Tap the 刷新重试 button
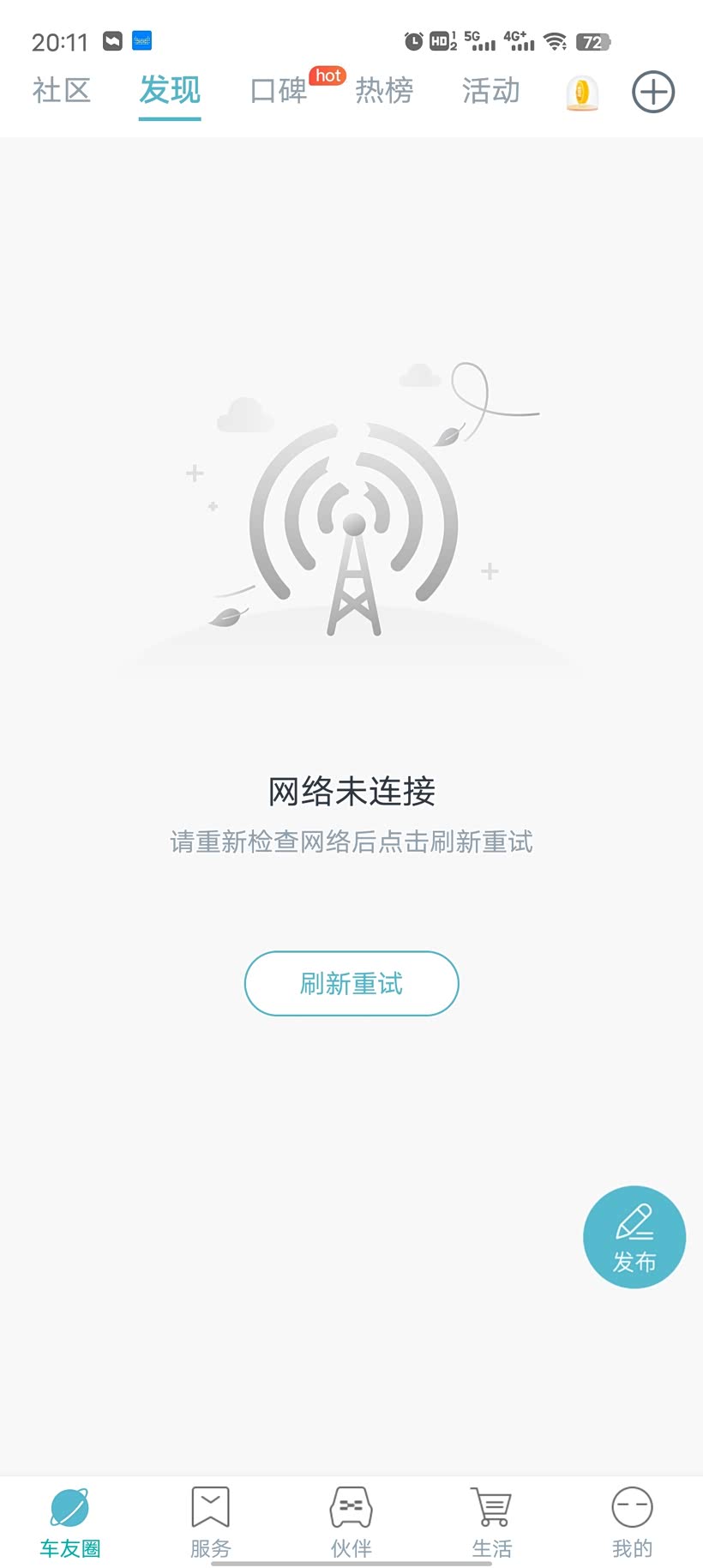This screenshot has height=1568, width=703. click(351, 983)
